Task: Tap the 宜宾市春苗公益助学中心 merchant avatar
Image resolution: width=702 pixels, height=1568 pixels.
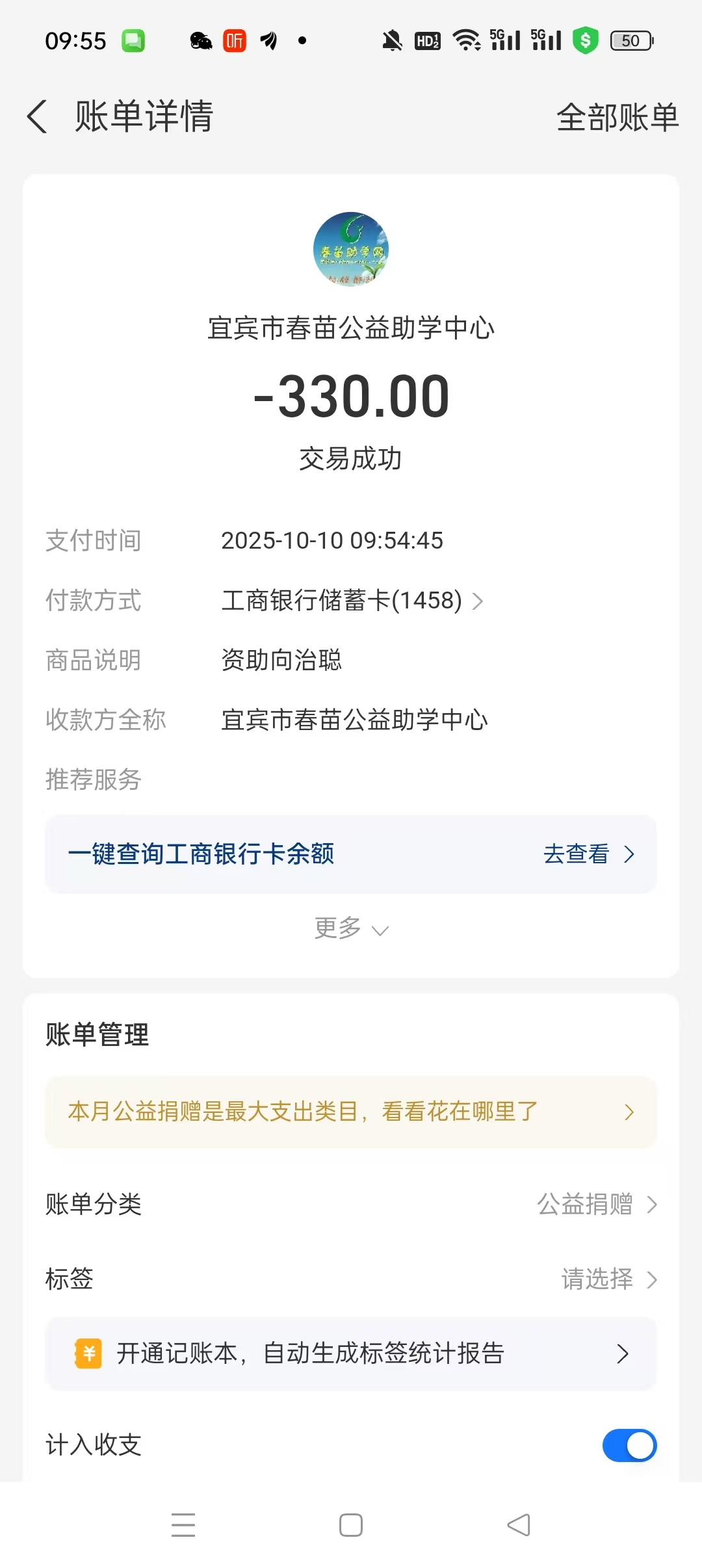Action: [351, 250]
